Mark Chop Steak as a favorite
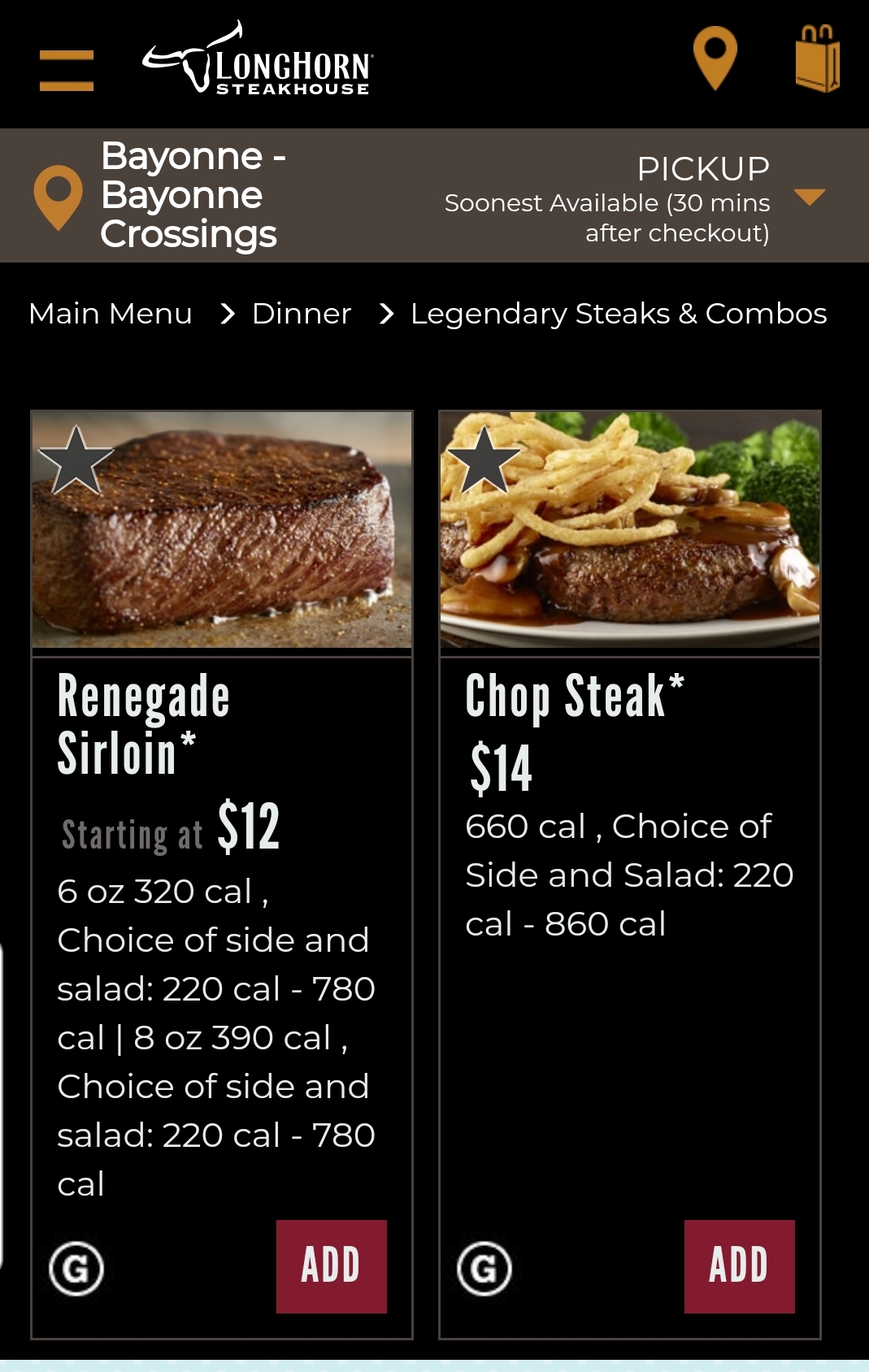The height and width of the screenshot is (1372, 869). (x=484, y=461)
